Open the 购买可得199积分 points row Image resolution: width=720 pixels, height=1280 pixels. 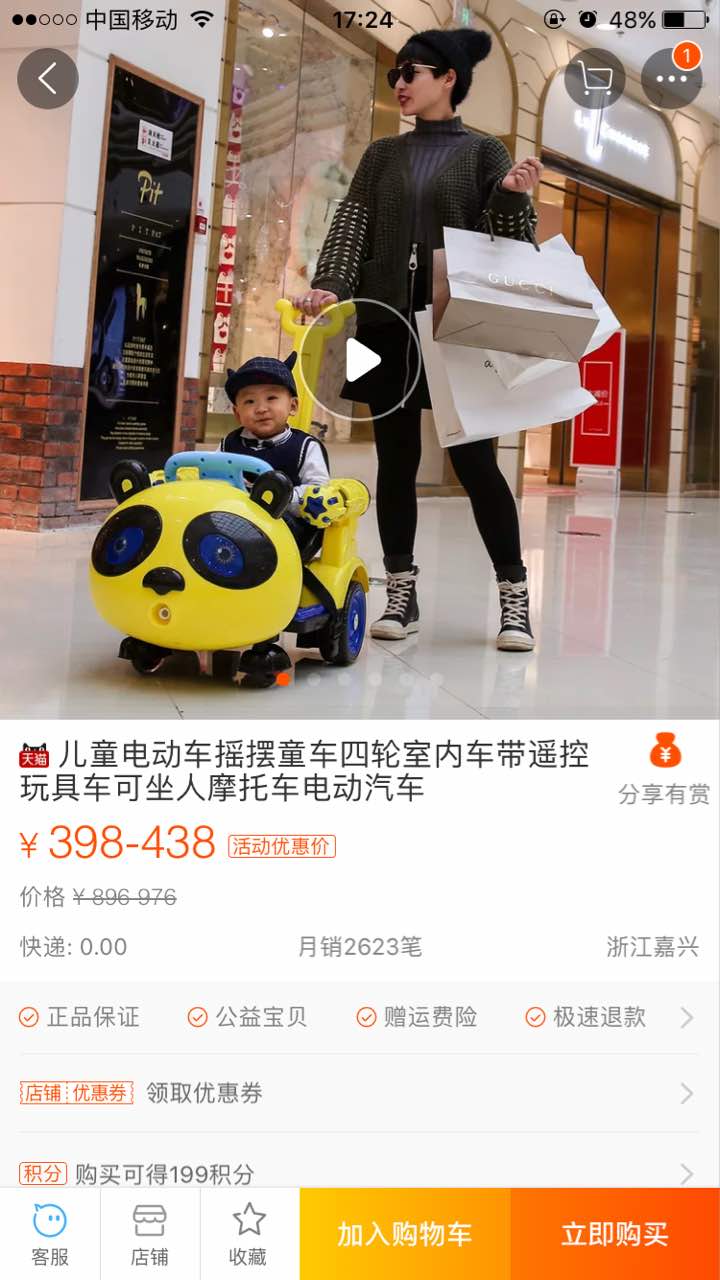(x=360, y=1173)
